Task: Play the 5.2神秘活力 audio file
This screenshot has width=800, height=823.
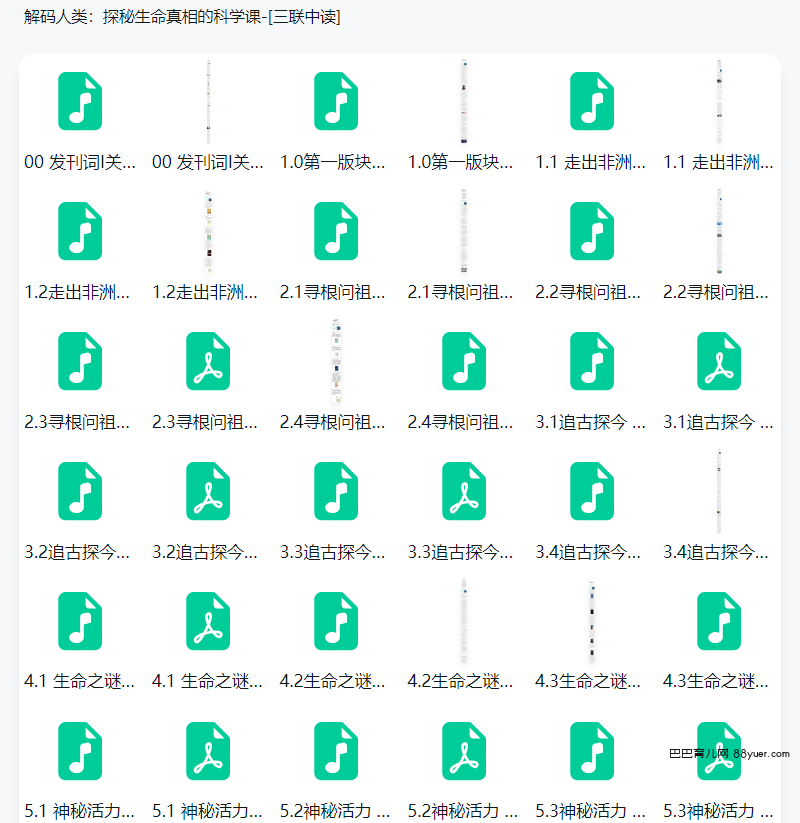Action: [x=336, y=751]
